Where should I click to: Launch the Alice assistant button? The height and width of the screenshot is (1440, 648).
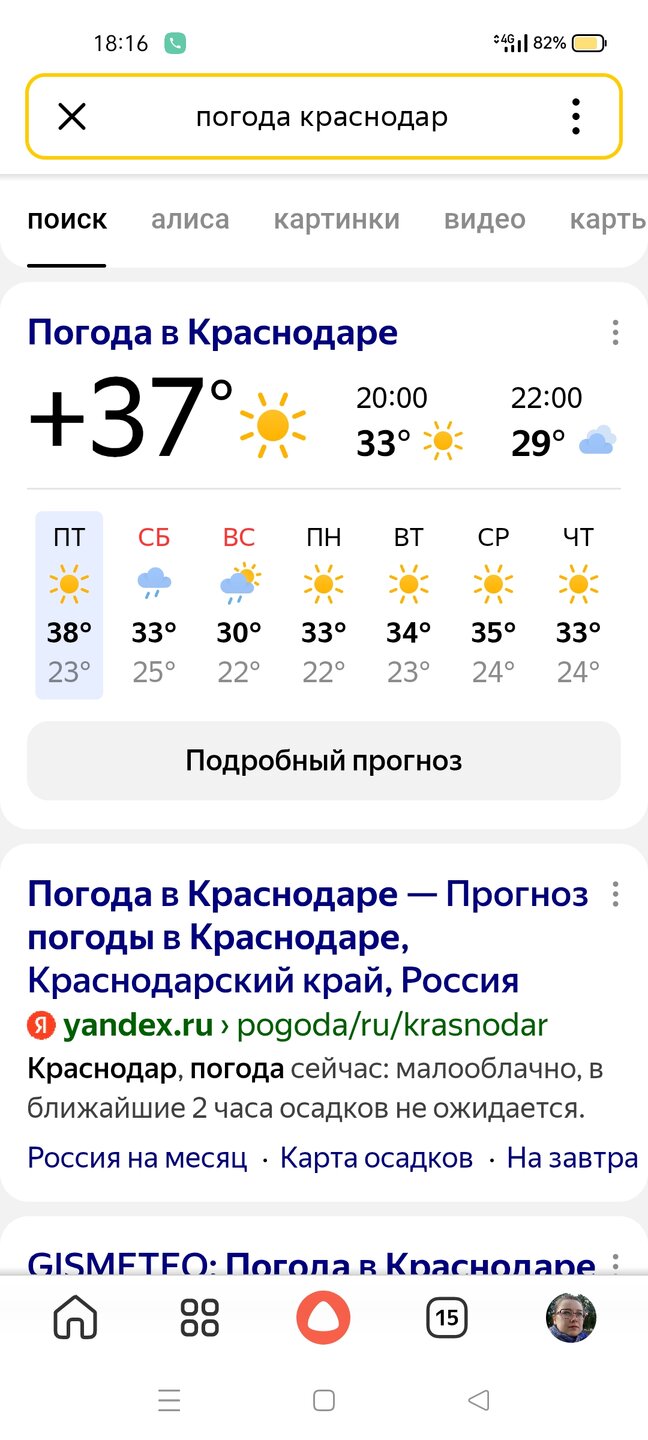point(323,1317)
